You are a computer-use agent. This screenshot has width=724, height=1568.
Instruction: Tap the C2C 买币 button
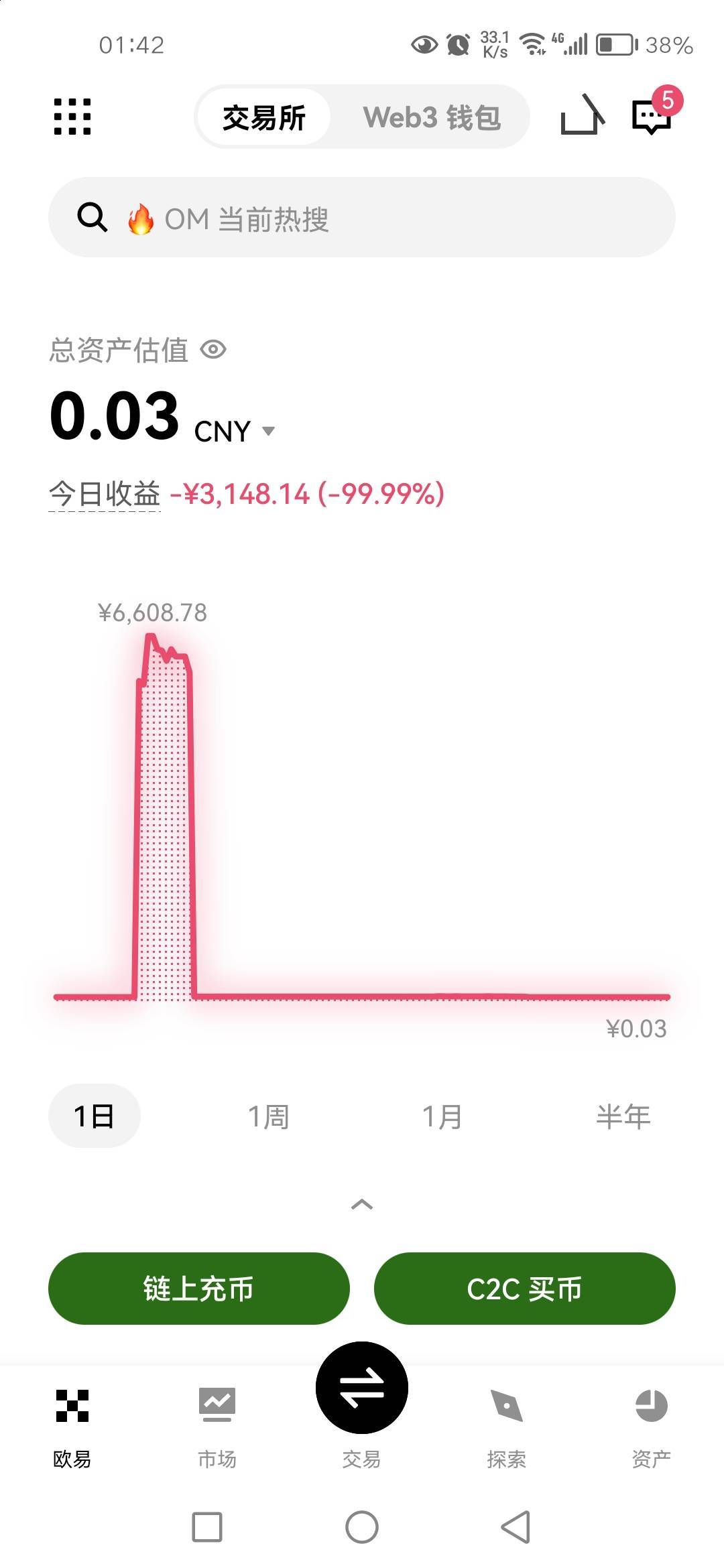pos(524,1288)
